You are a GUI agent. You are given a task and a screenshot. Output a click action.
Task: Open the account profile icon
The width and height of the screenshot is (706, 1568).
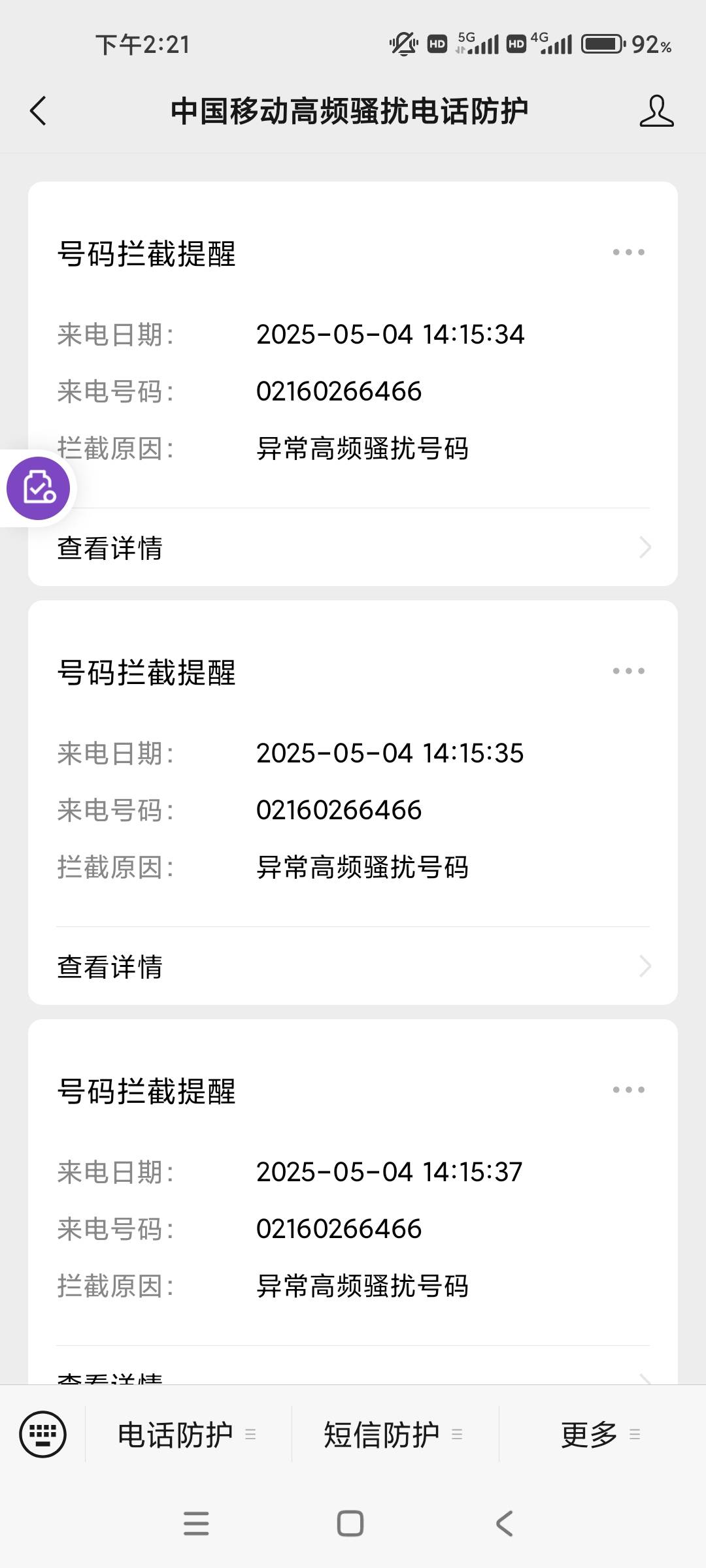pos(656,110)
